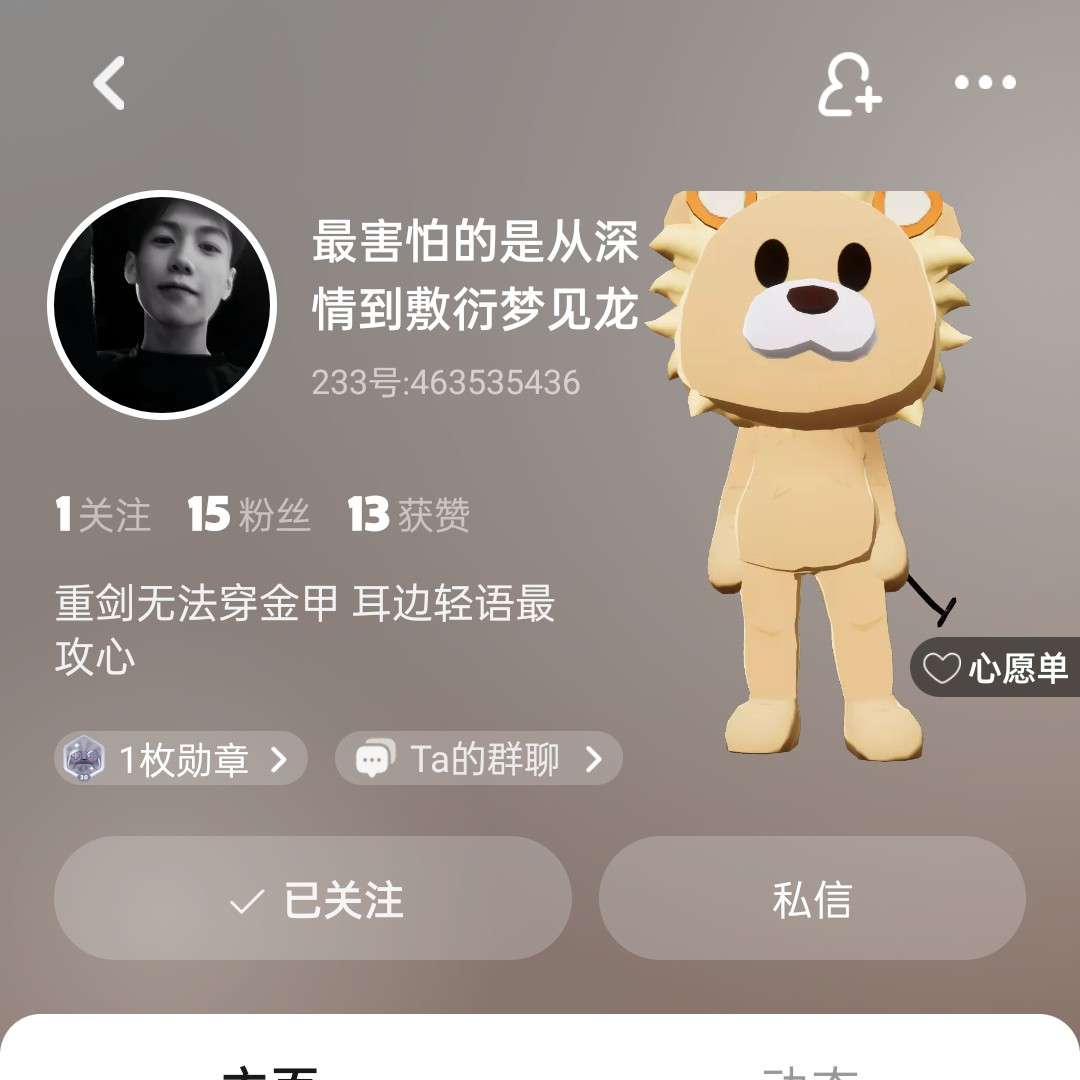Tap 已关注 to unfollow this user

click(313, 899)
